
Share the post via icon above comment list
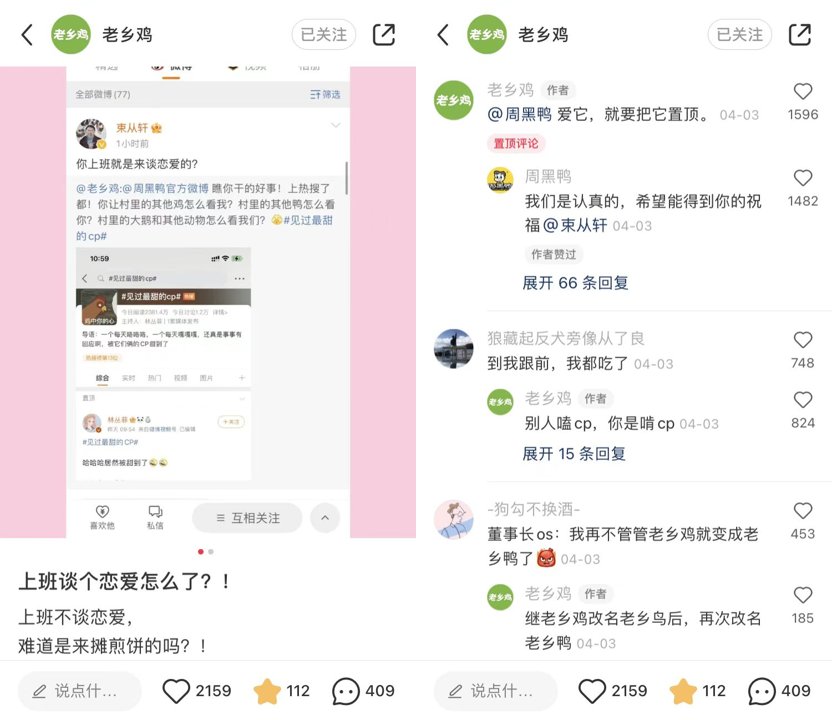[799, 34]
